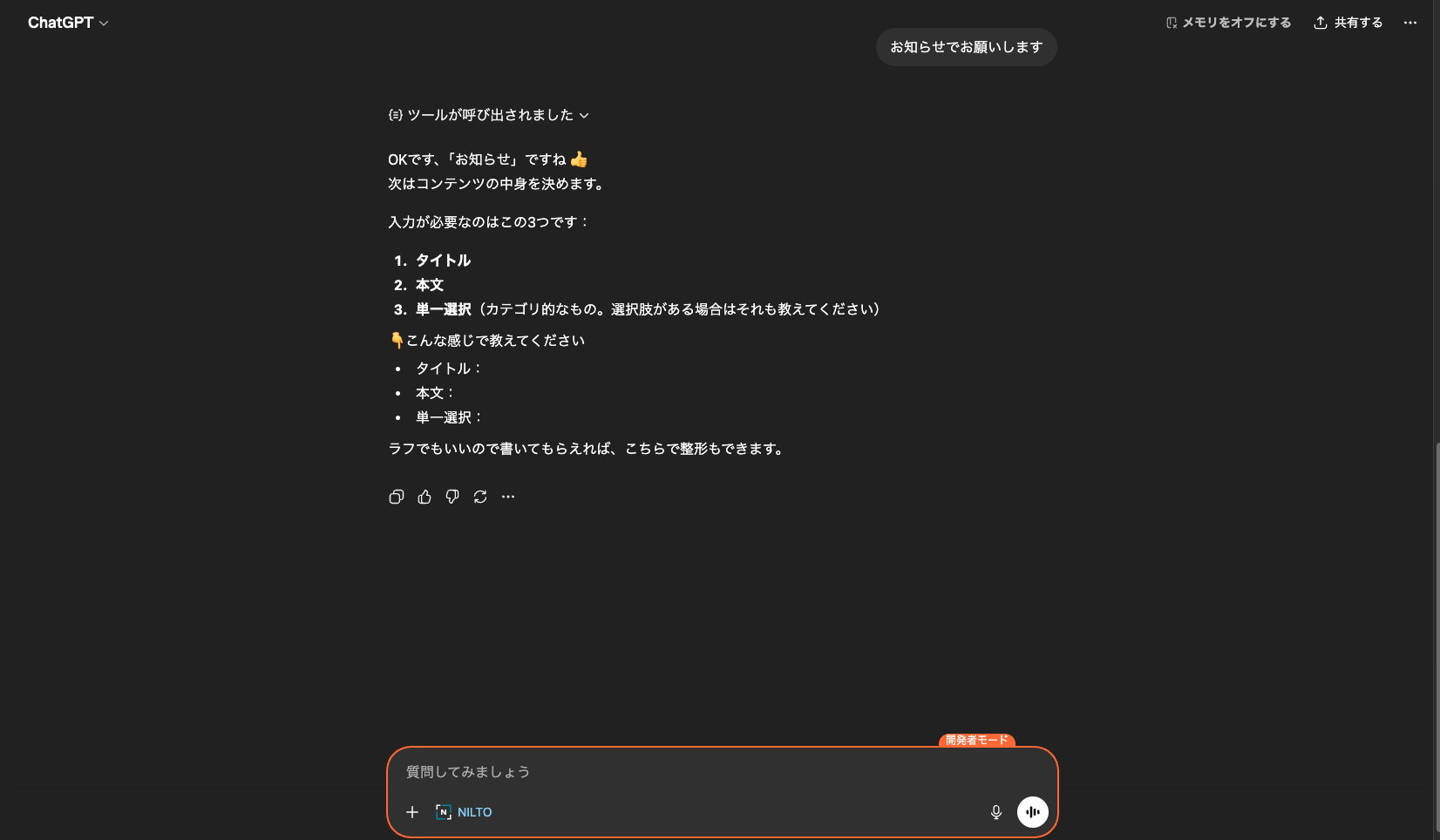Tap the plus attach button
The height and width of the screenshot is (840, 1440).
(412, 812)
